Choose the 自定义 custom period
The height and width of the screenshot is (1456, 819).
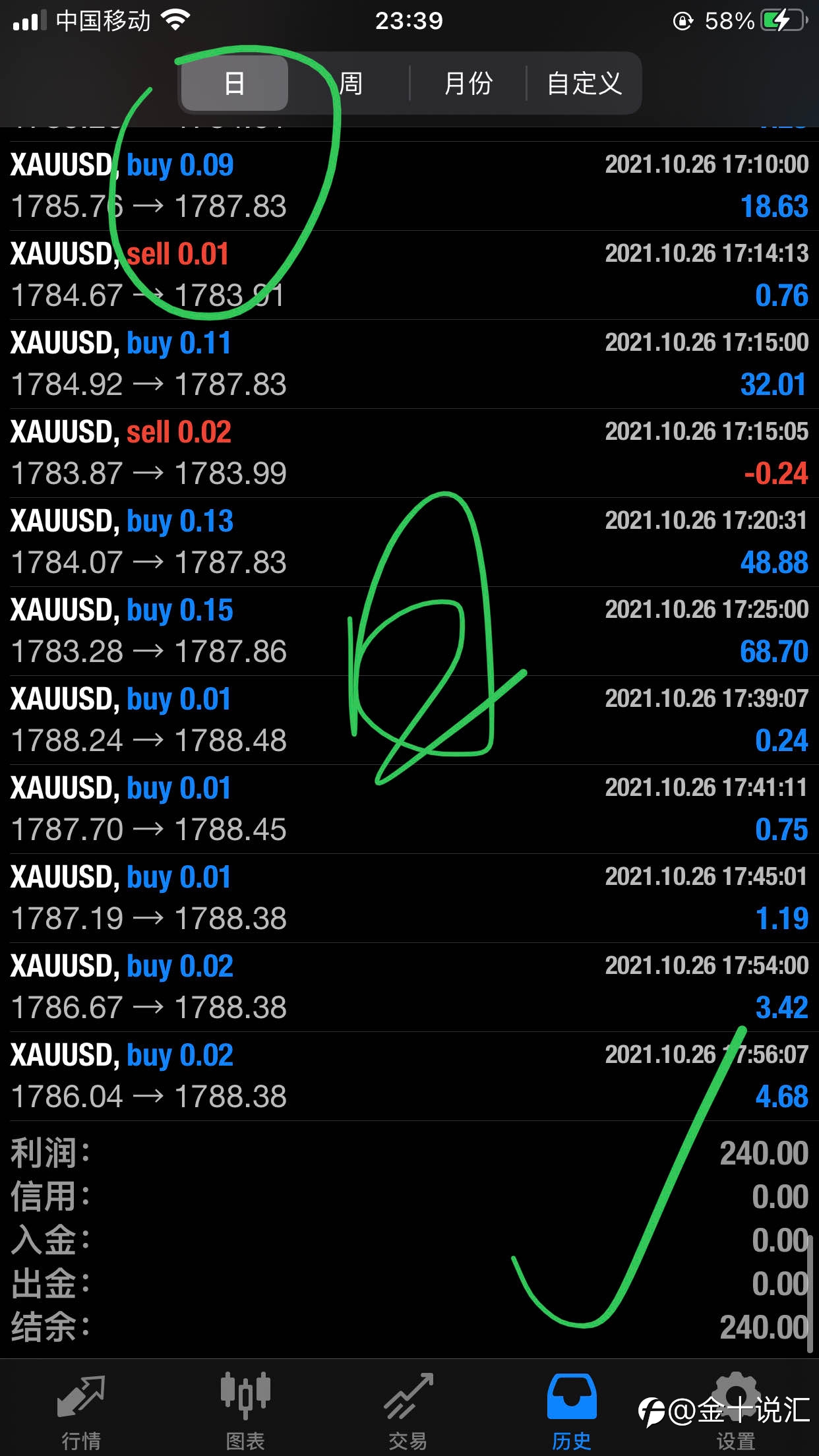[584, 83]
